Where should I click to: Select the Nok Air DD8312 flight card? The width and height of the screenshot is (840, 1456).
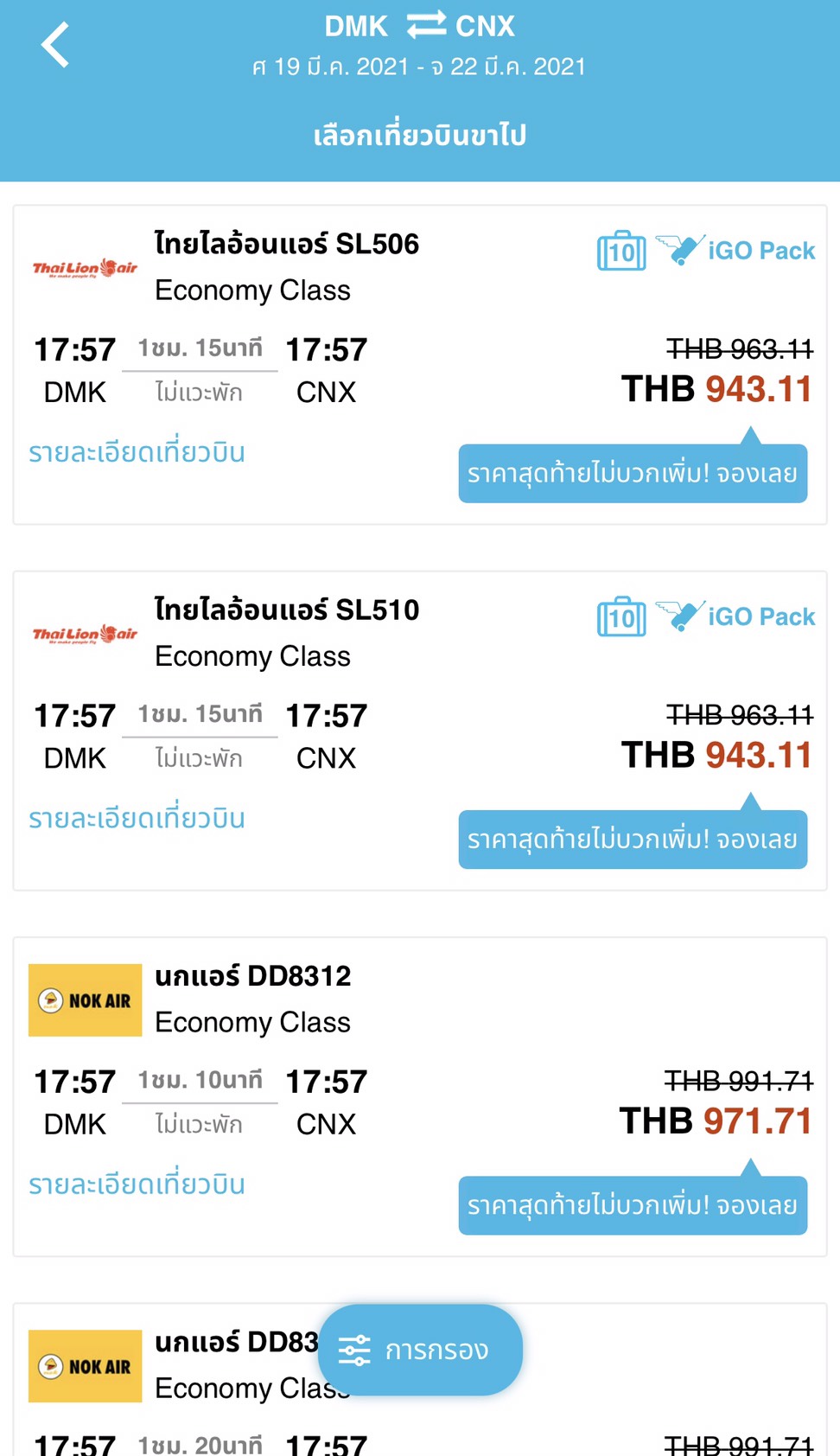[420, 1096]
